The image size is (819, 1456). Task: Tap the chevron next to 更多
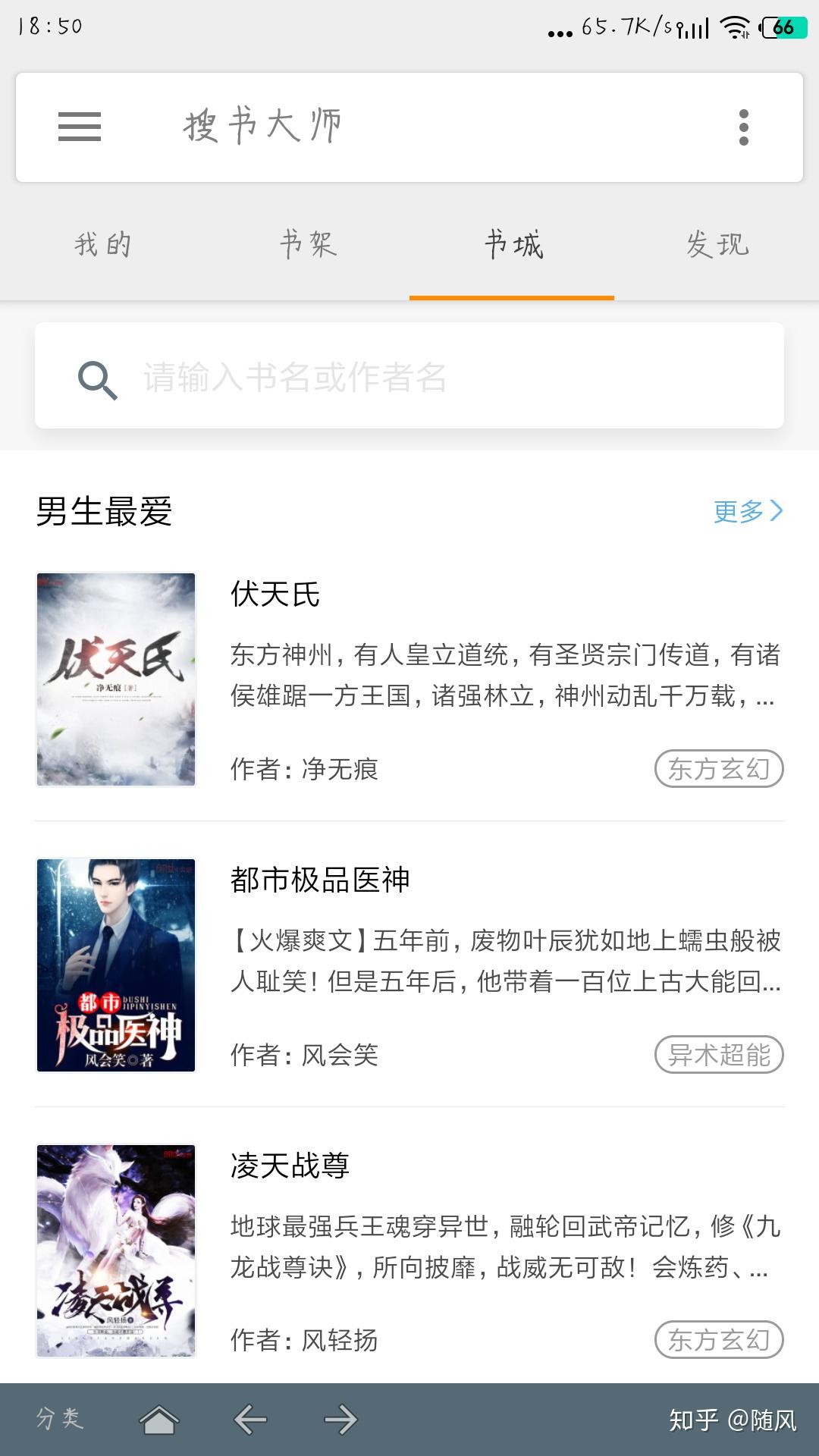(777, 513)
